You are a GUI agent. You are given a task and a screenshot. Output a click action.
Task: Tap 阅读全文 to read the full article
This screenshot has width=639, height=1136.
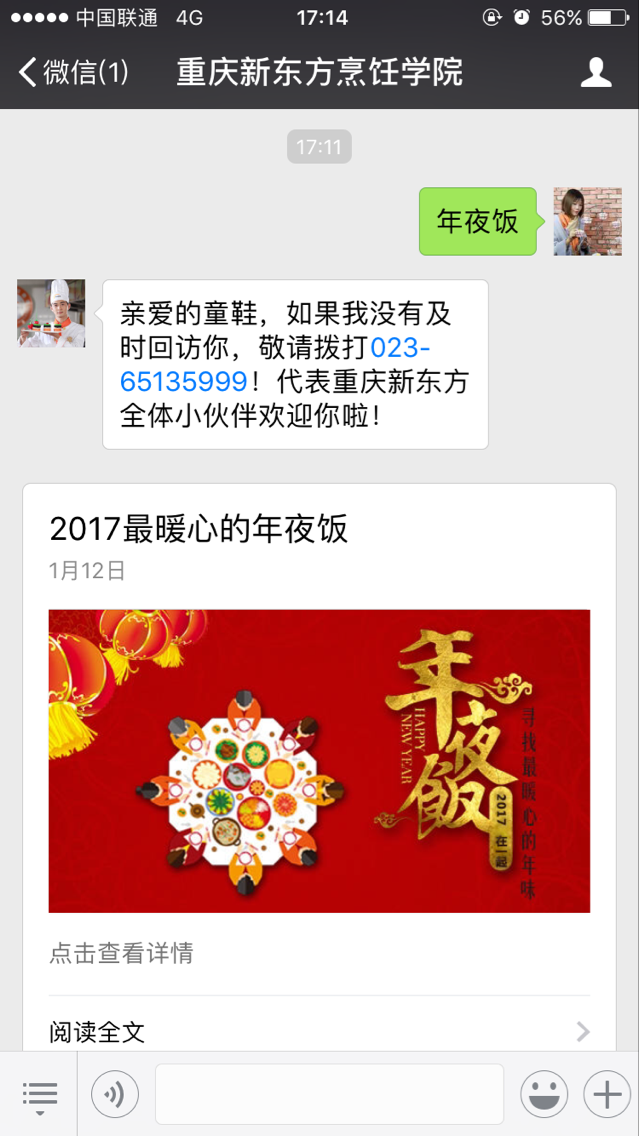(319, 1031)
